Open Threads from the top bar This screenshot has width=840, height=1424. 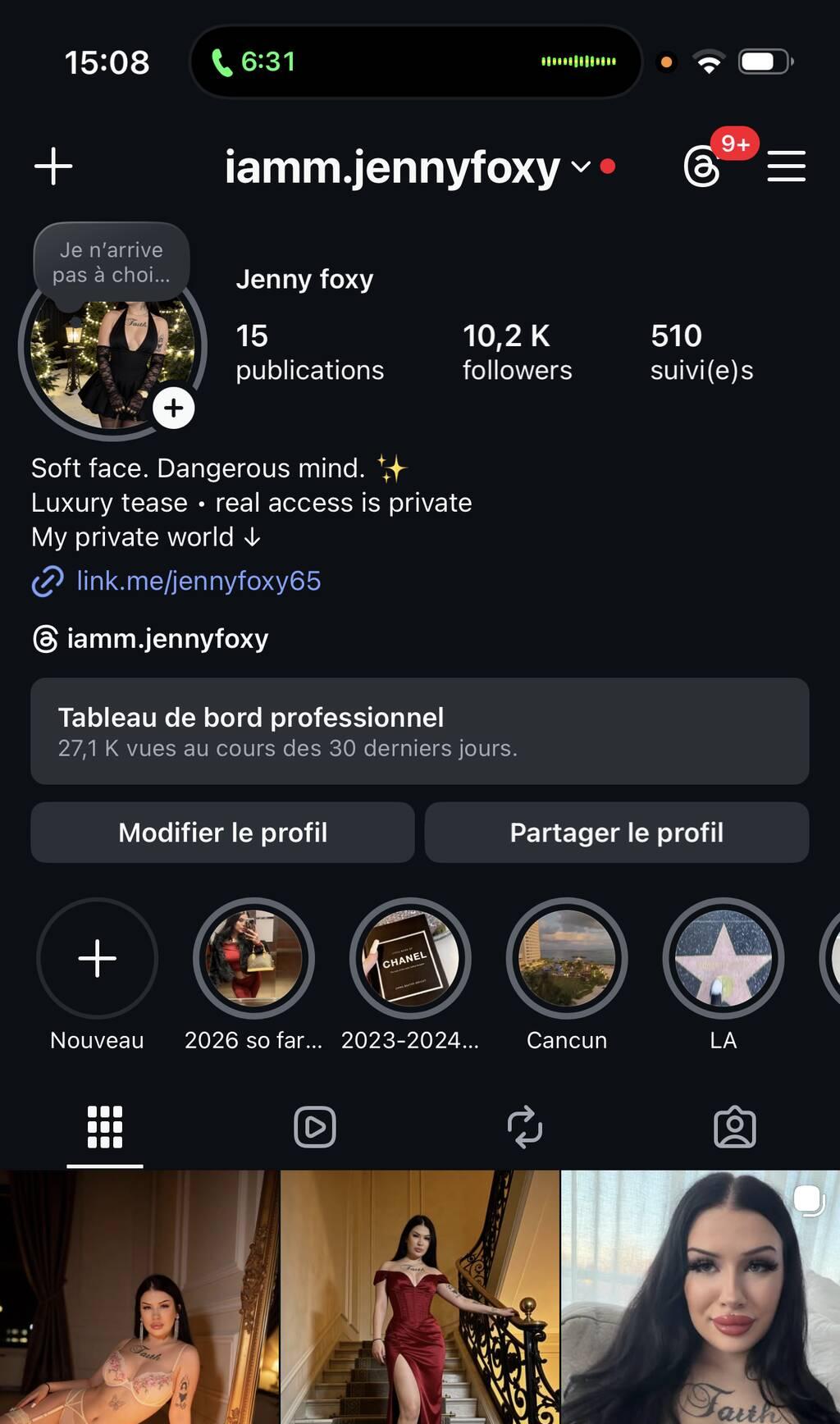(x=703, y=167)
